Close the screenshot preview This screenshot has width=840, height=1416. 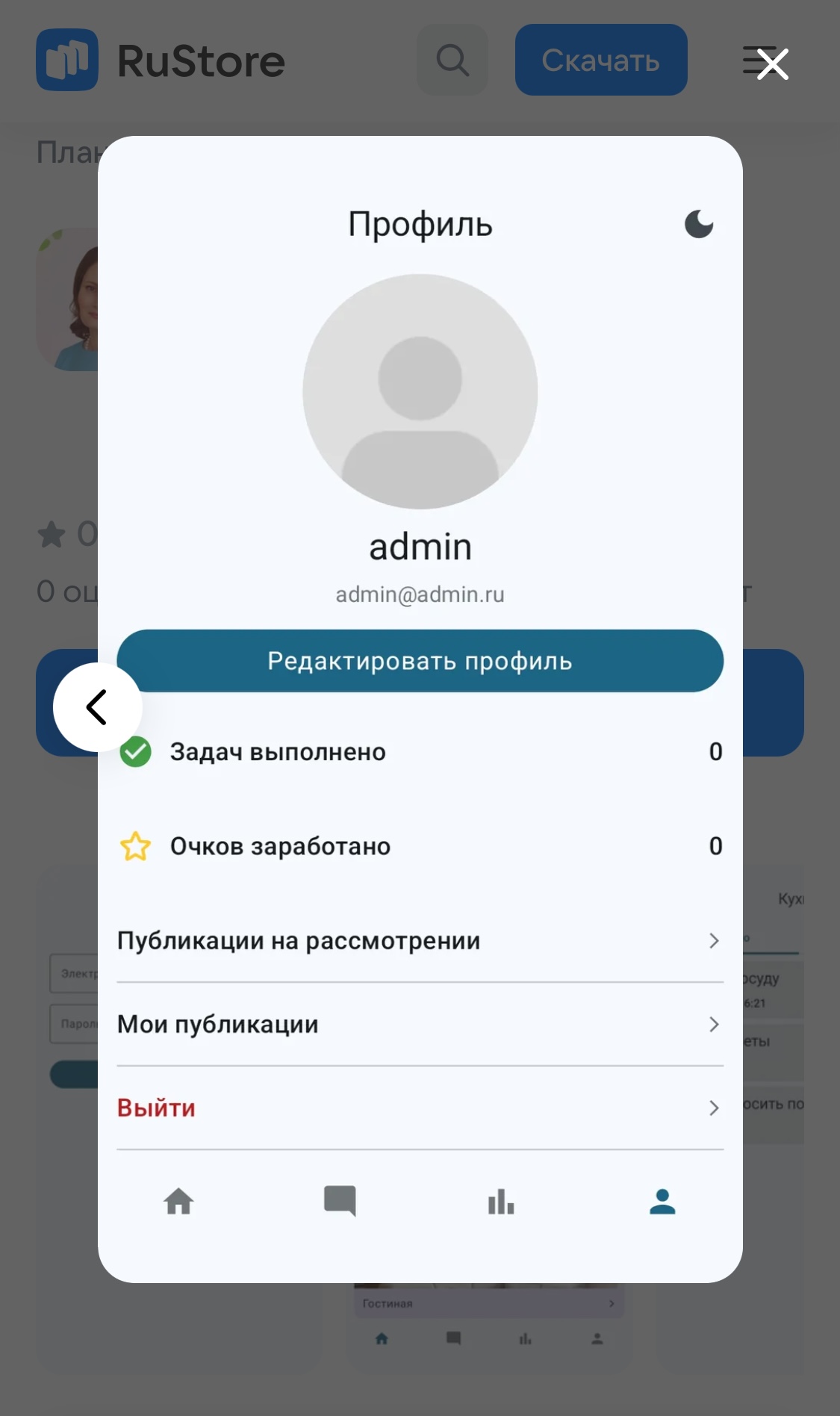click(x=772, y=63)
